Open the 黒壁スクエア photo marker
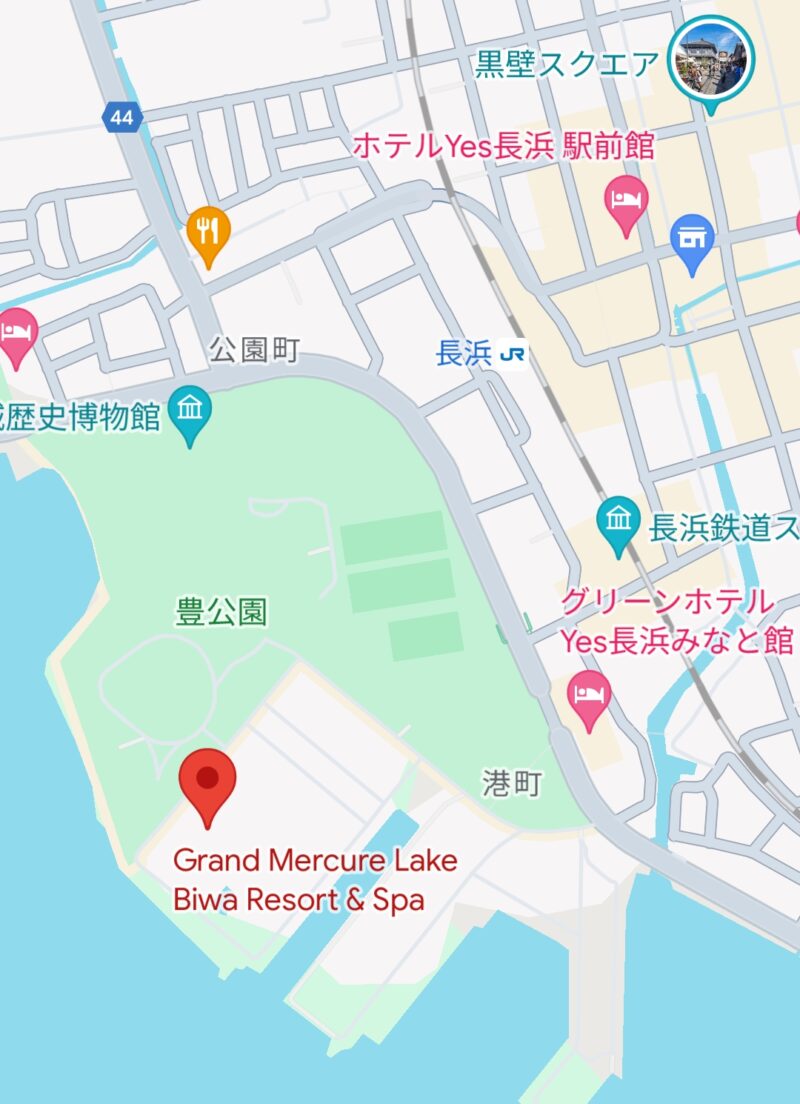Screen dimensions: 800x1104 point(710,56)
